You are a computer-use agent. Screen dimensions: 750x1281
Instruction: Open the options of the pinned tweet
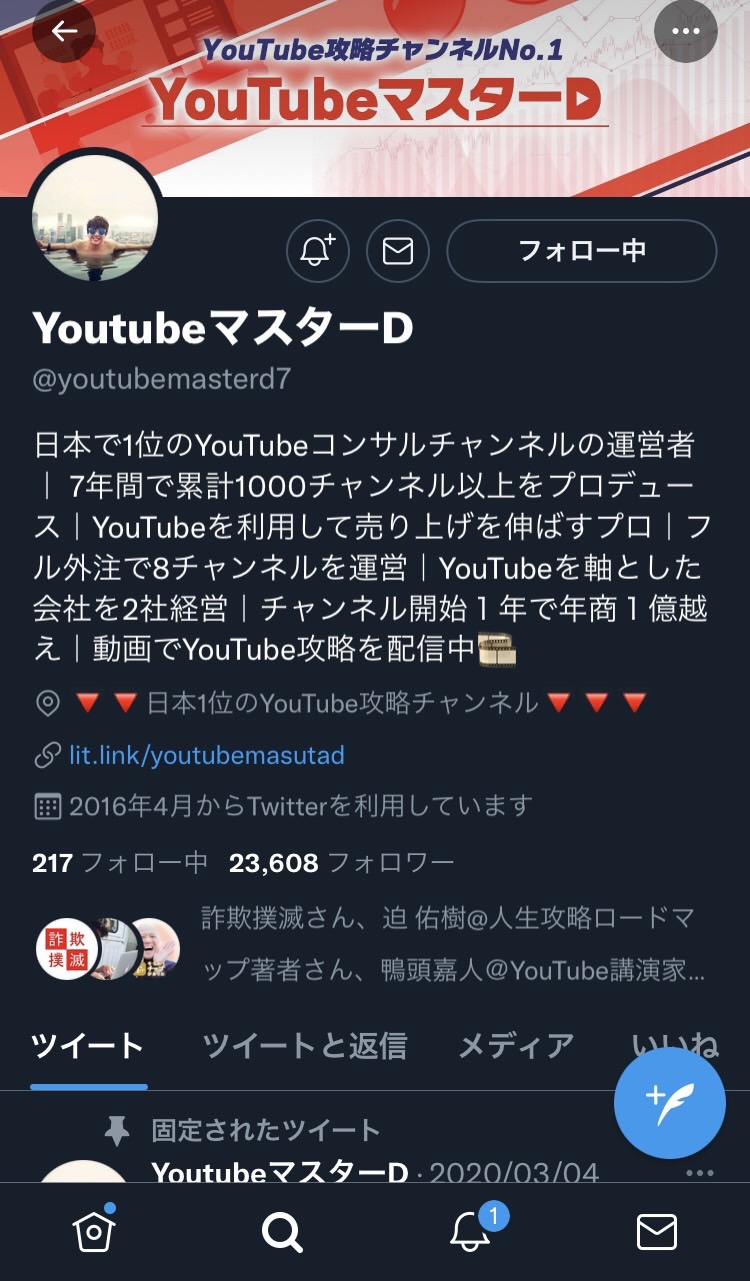pyautogui.click(x=700, y=1172)
